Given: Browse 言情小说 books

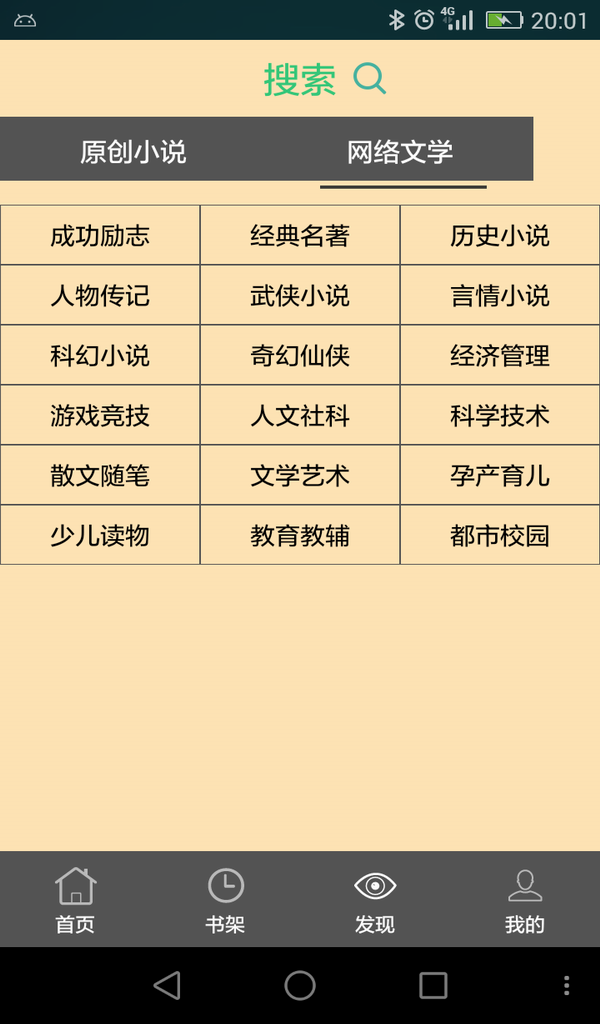Looking at the screenshot, I should click(x=500, y=296).
